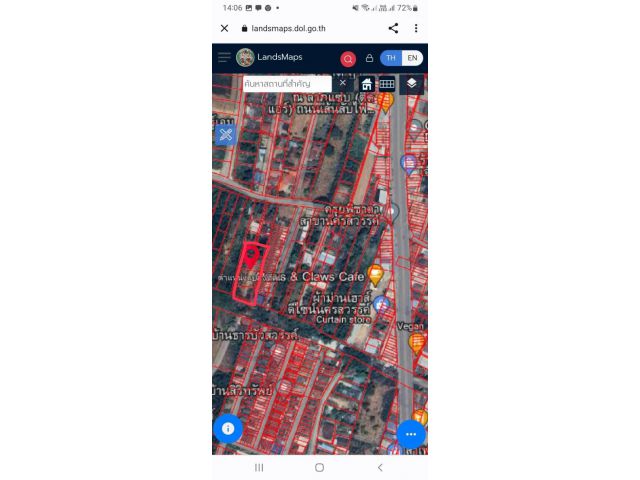
Task: Switch language to TH
Action: (x=391, y=58)
